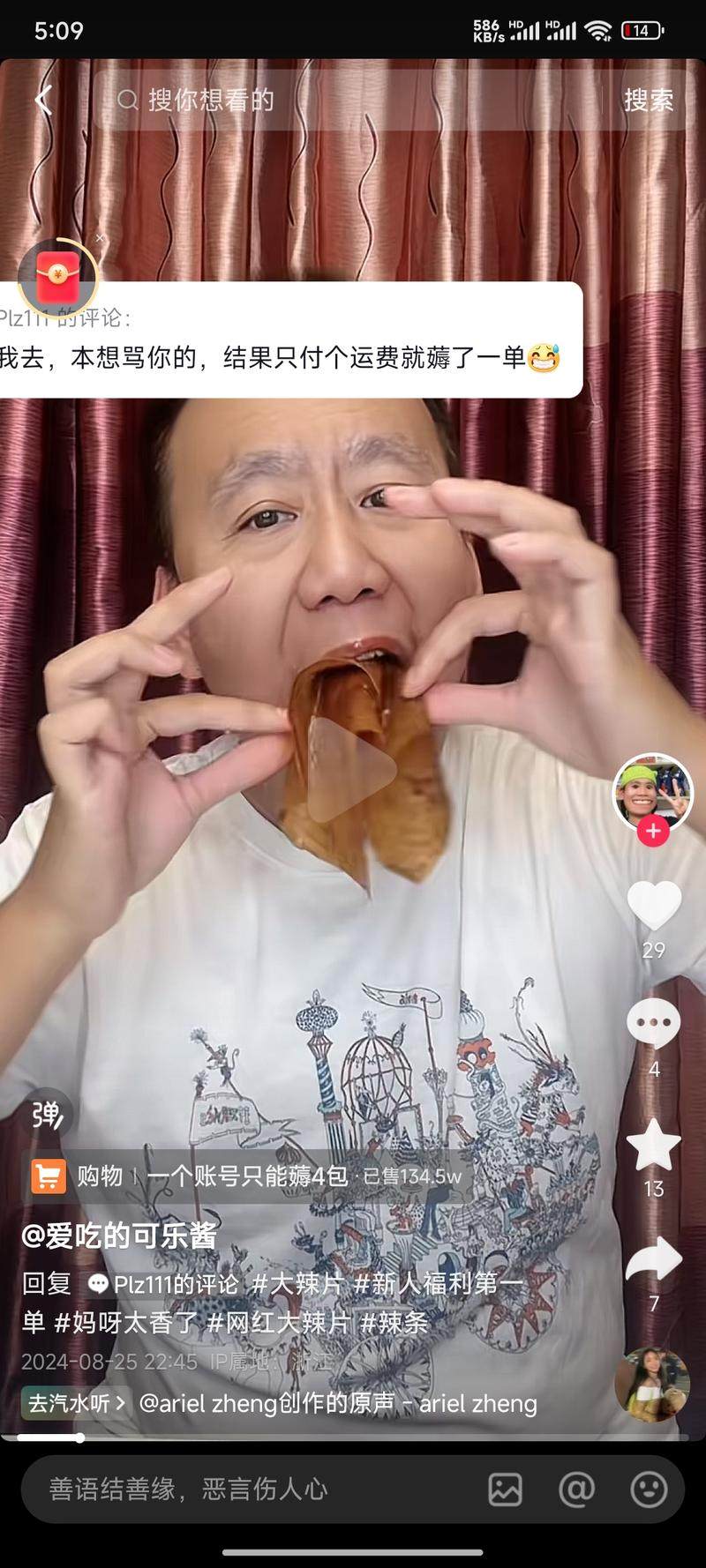Play the paused video
This screenshot has width=706, height=1568.
coord(351,770)
